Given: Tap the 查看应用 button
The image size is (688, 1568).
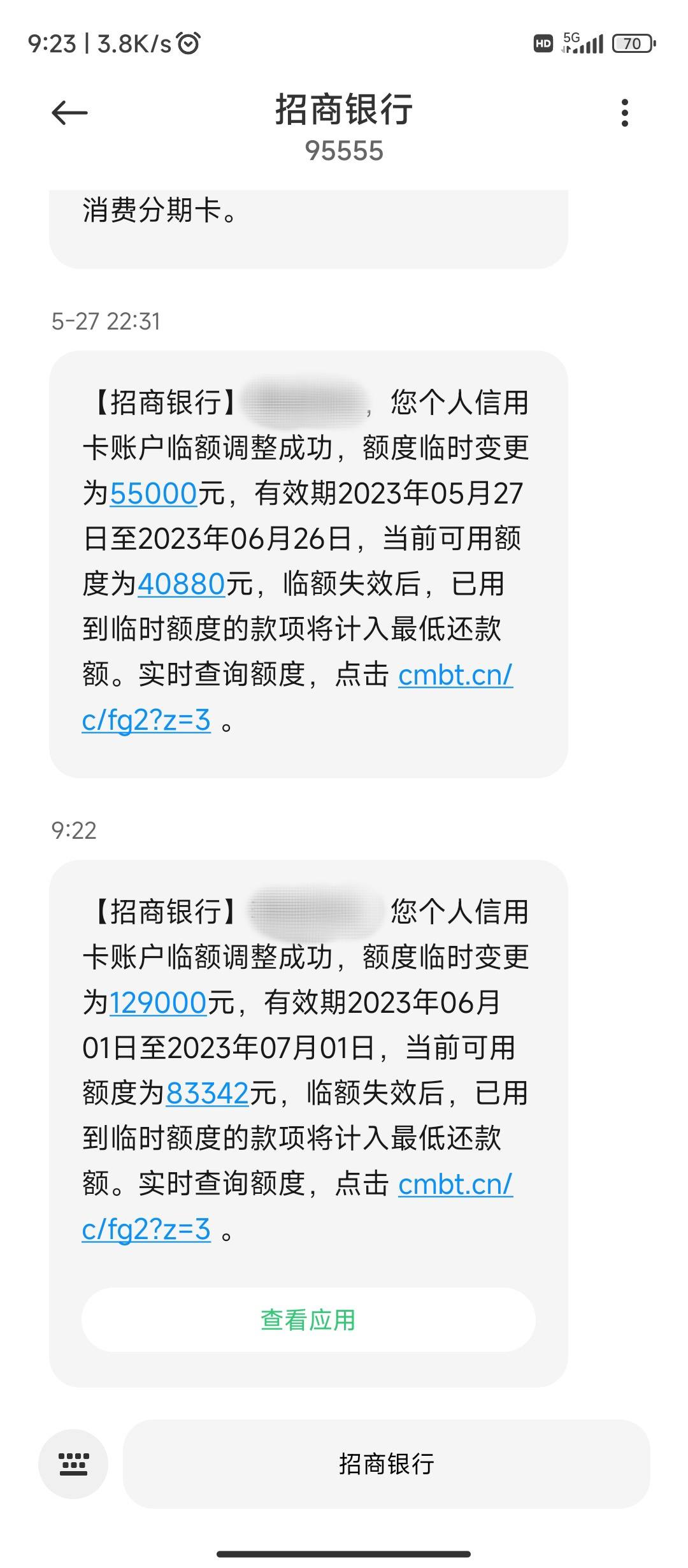Looking at the screenshot, I should 308,1320.
